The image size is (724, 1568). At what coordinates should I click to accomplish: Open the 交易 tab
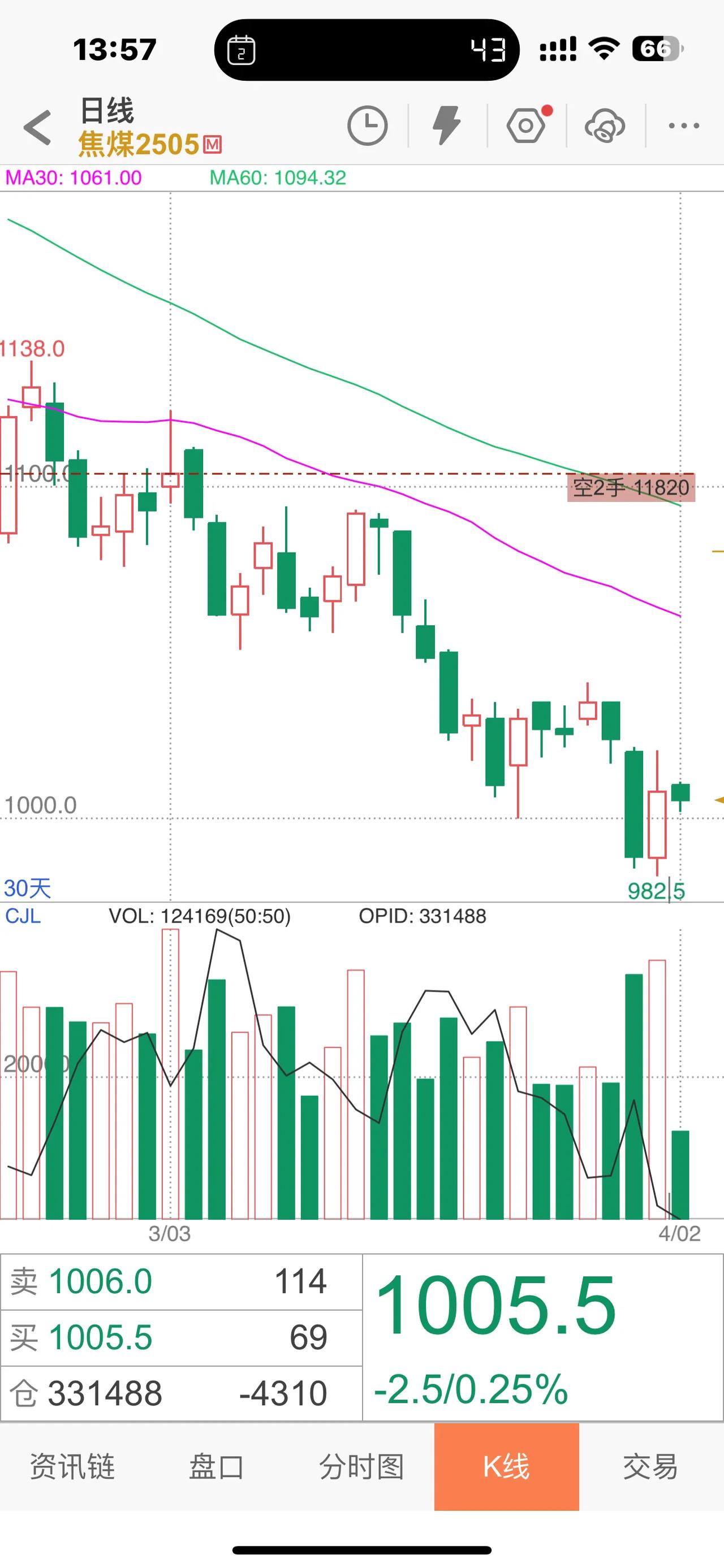[x=651, y=1466]
